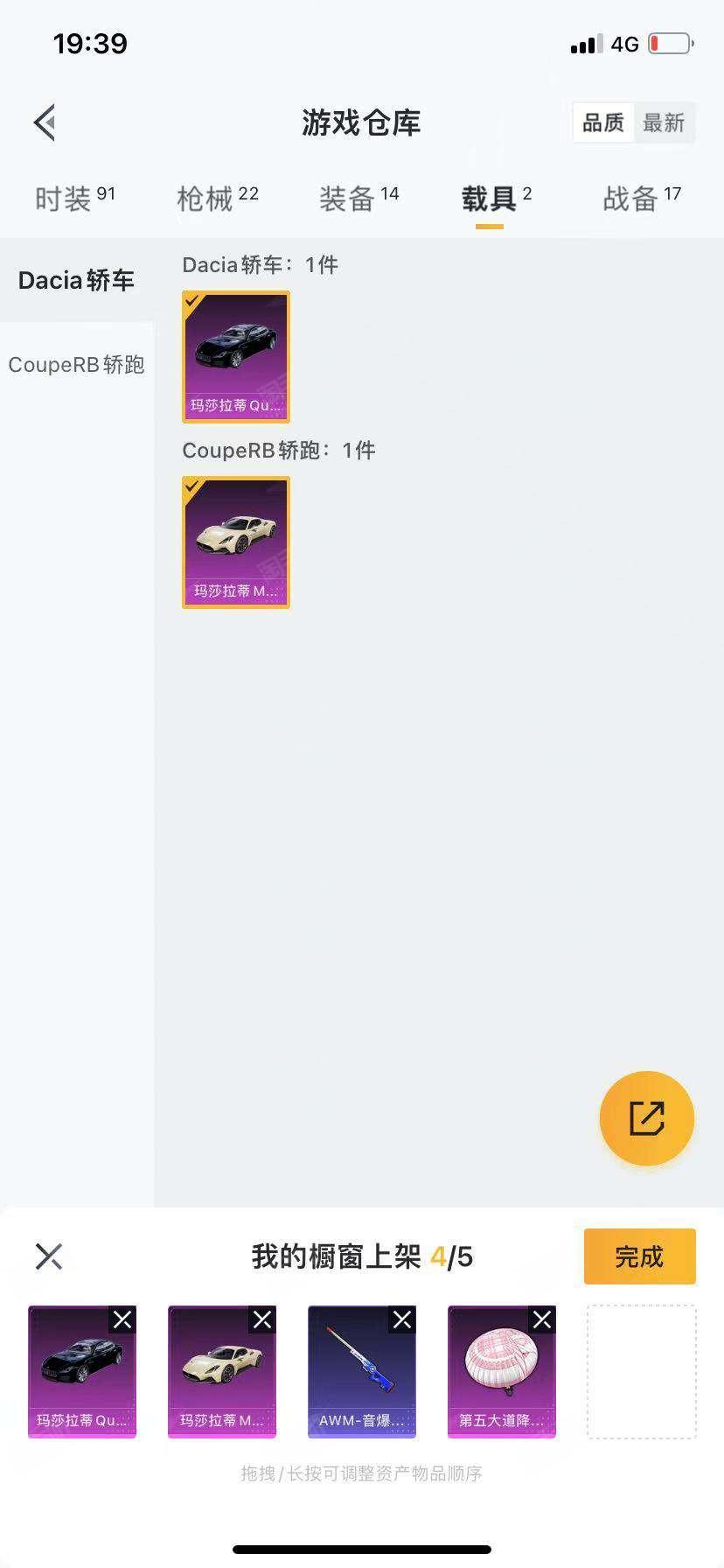Sort by 品质
The width and height of the screenshot is (724, 1568).
[x=603, y=122]
